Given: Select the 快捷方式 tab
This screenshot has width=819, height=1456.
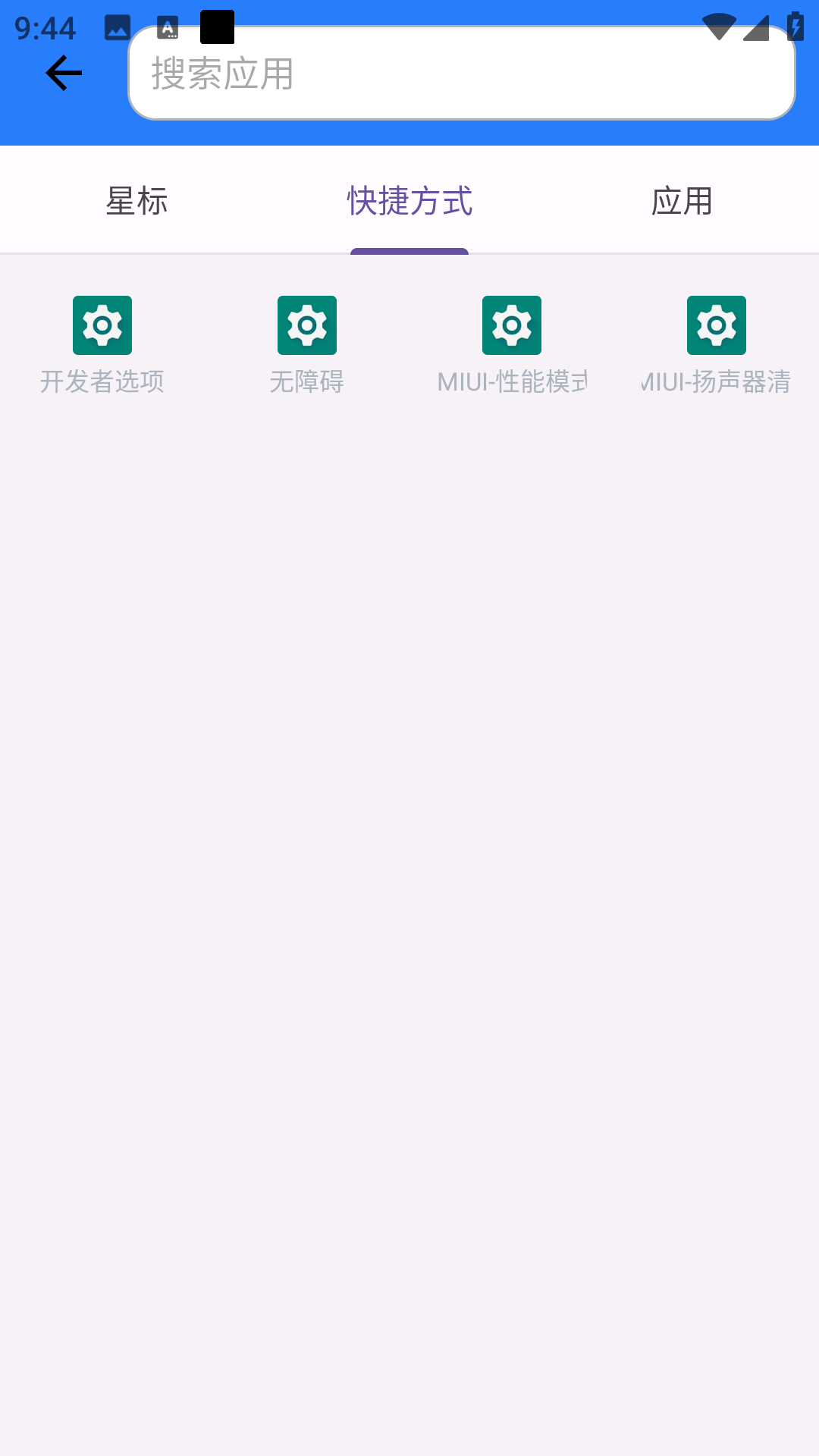Looking at the screenshot, I should tap(409, 201).
